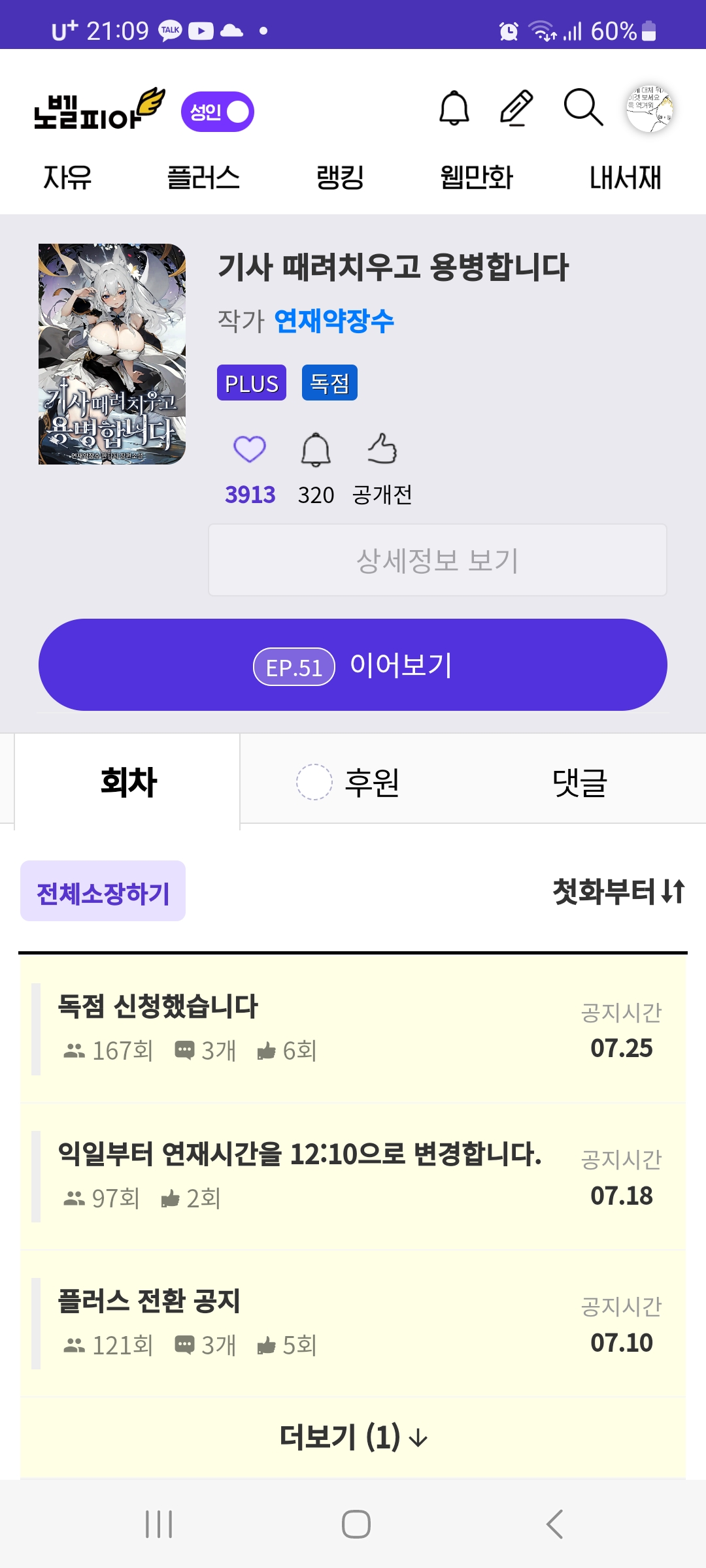Switch to the 댓글 comments tab

point(579,782)
